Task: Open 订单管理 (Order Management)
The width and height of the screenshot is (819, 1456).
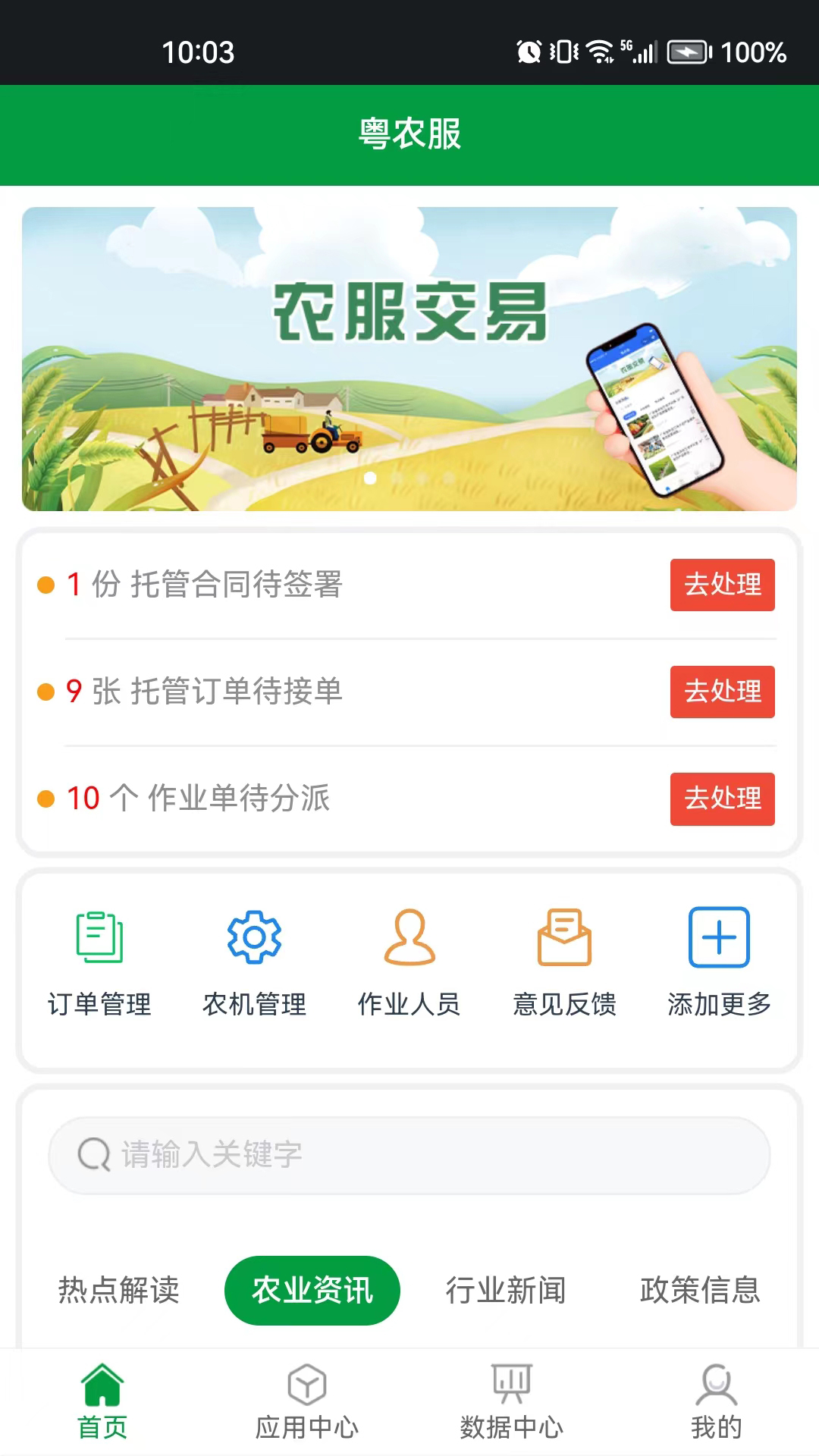Action: coord(99,961)
